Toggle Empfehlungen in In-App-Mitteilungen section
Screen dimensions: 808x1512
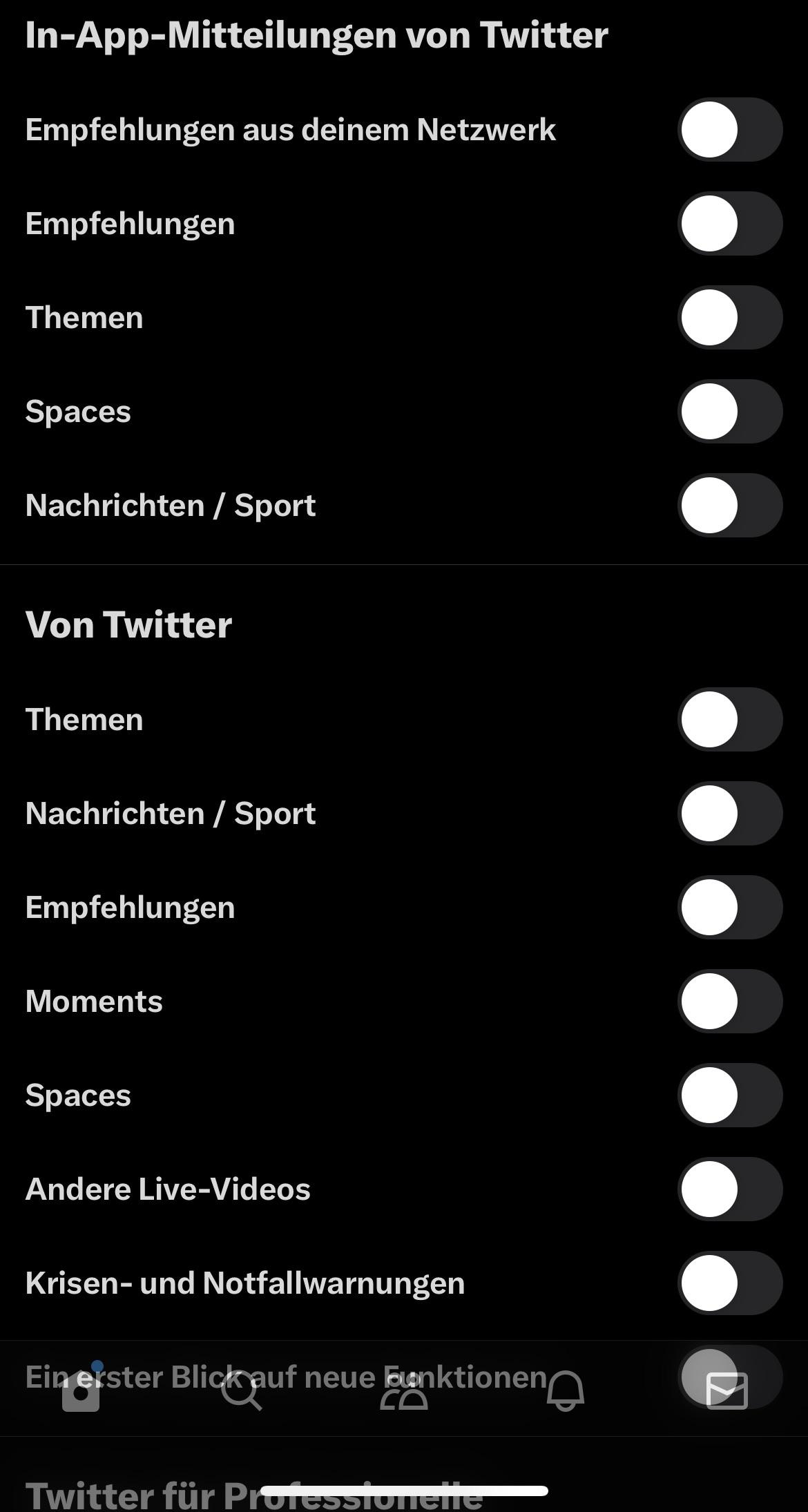click(x=729, y=224)
